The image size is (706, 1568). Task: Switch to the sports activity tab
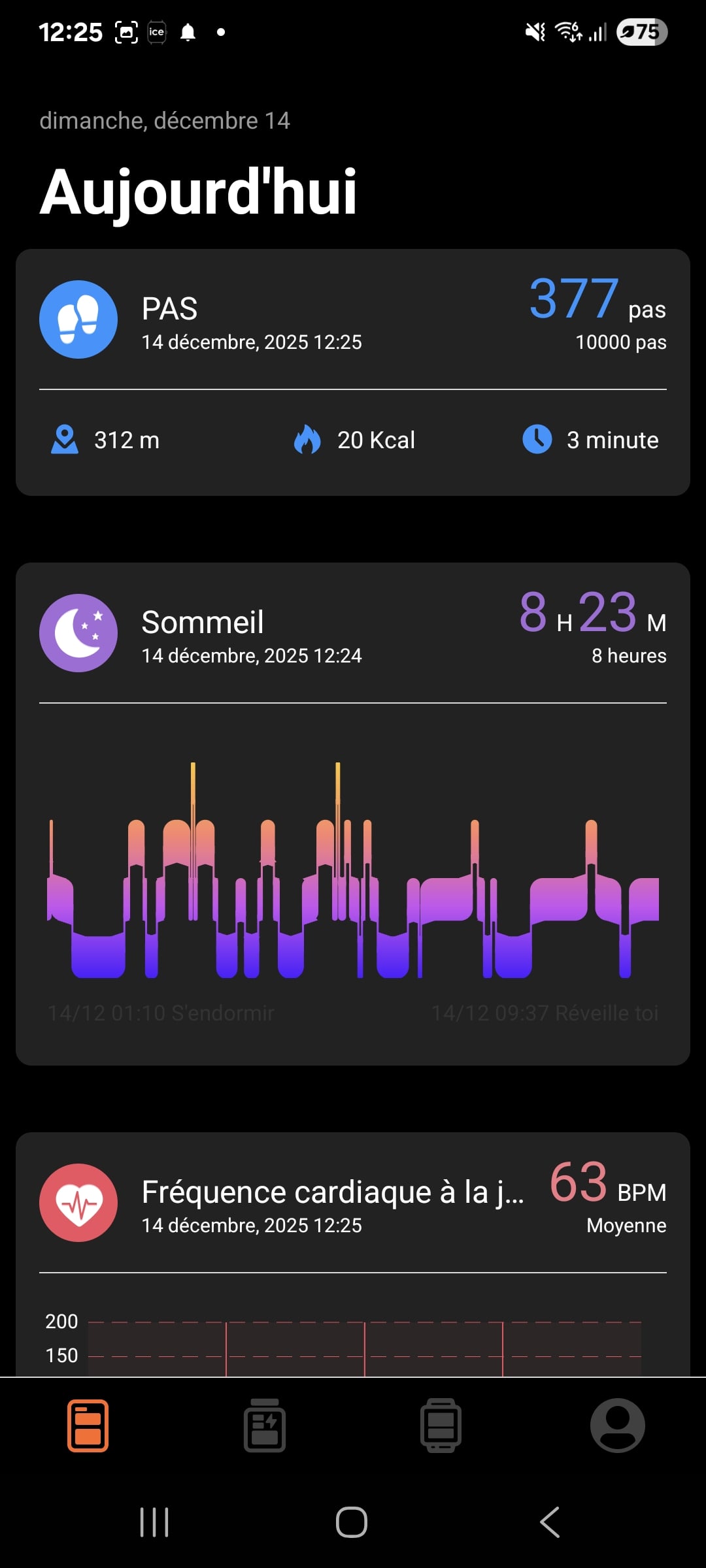265,1426
